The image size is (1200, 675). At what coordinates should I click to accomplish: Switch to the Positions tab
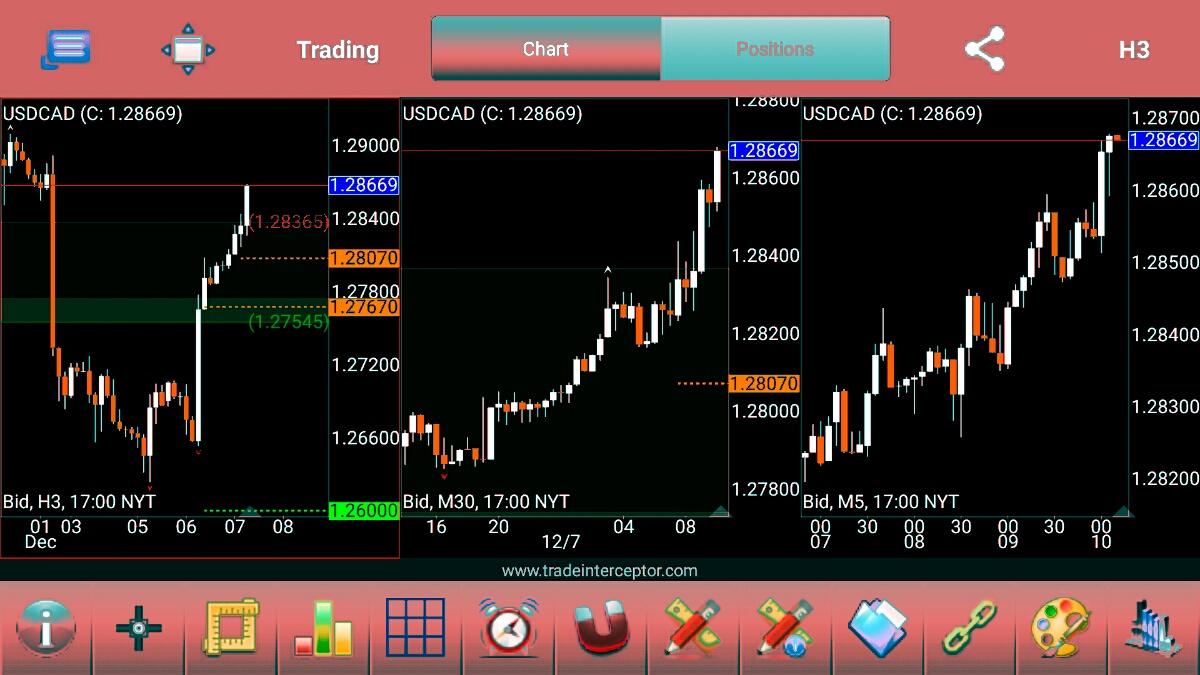775,49
